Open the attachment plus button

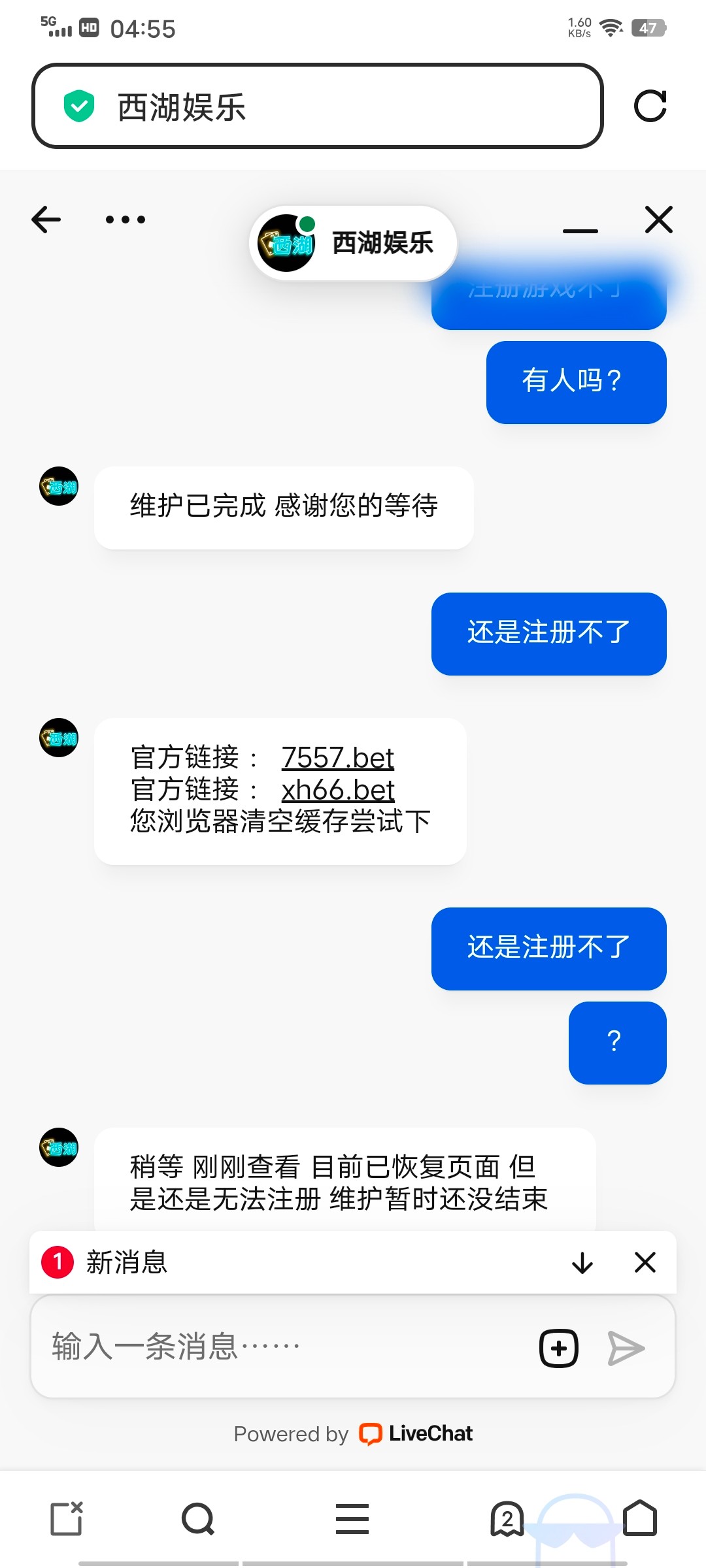coord(559,1348)
